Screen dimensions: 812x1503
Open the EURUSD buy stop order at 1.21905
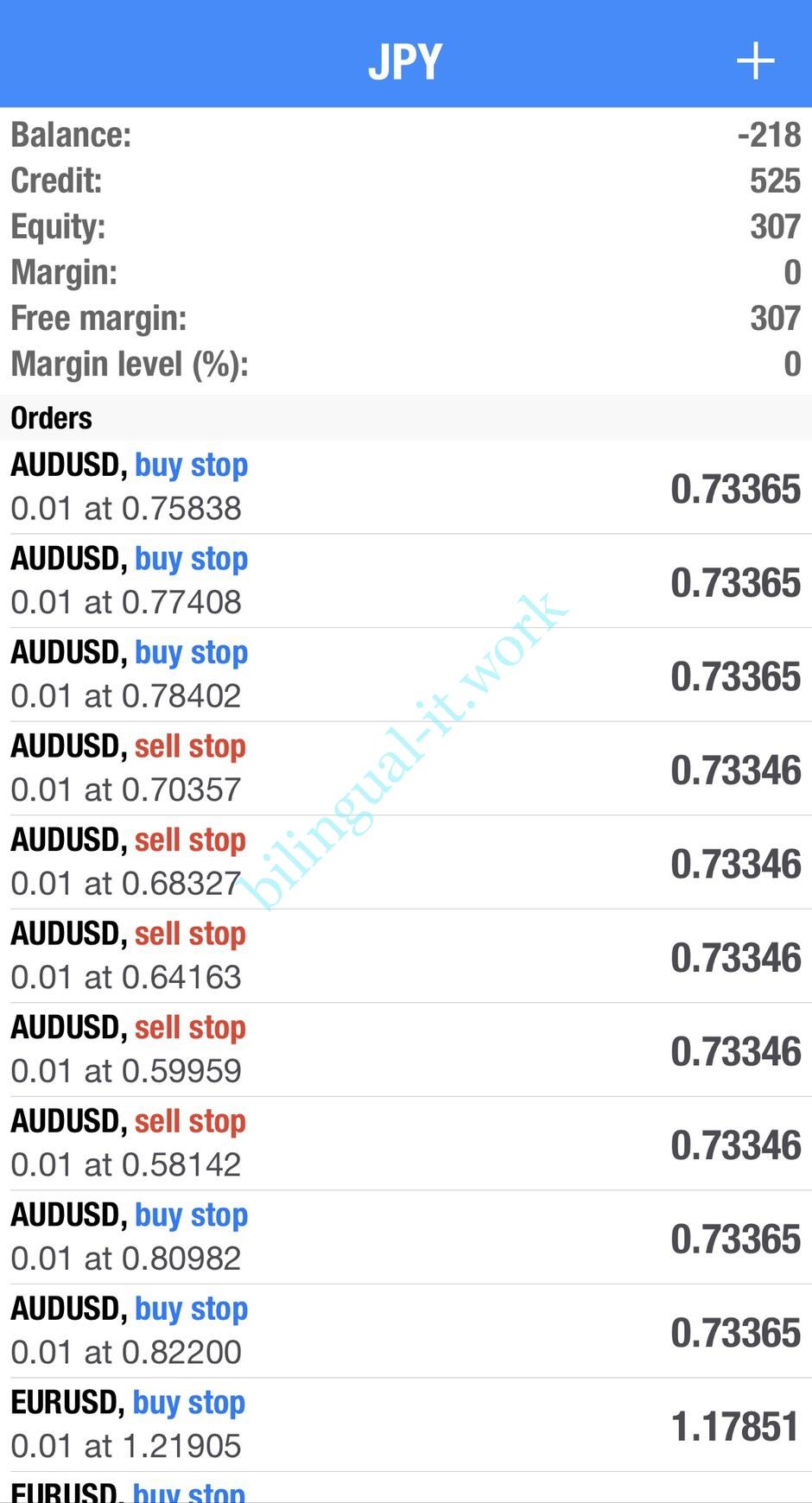(405, 1424)
